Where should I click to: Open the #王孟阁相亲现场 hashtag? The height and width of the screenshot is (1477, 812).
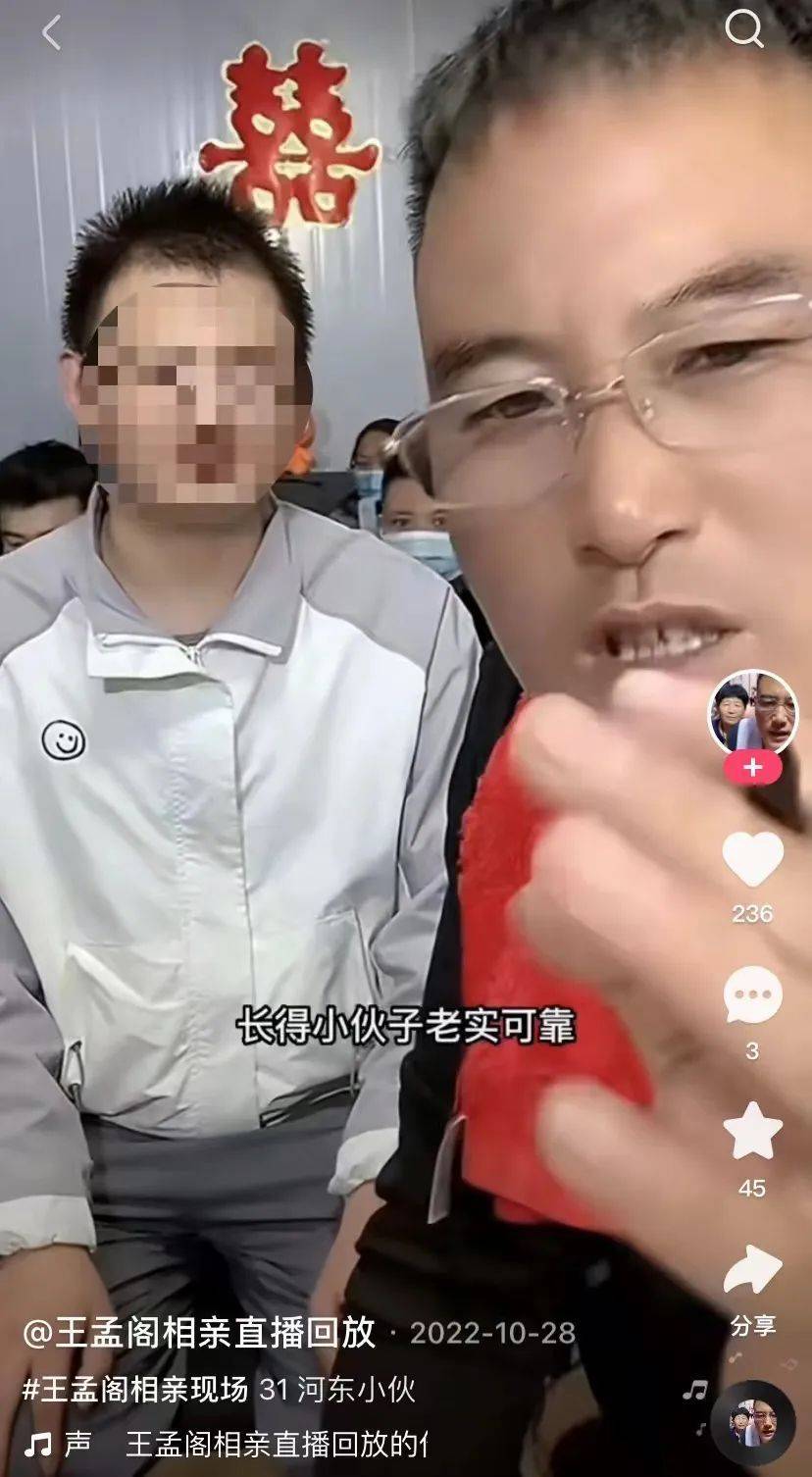135,1389
